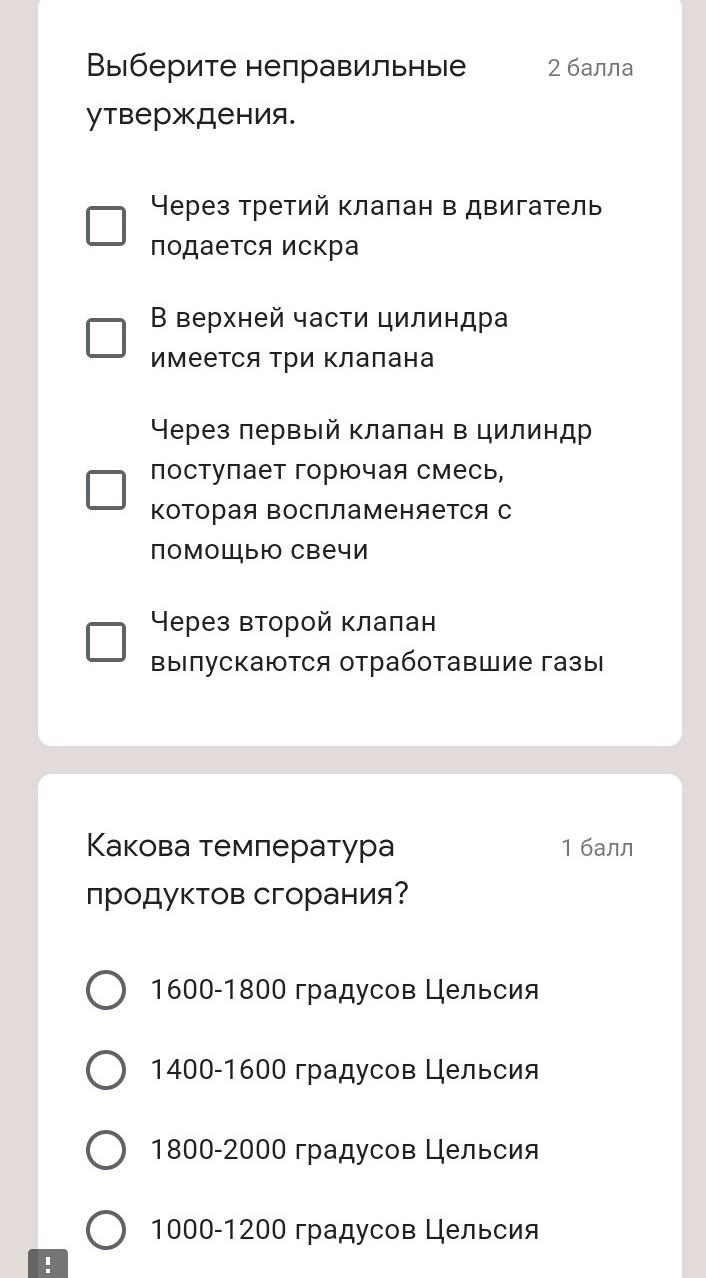Select 'Через второй клапан выпускаются отработавшие газы'
Viewport: 706px width, 1278px height.
(106, 642)
